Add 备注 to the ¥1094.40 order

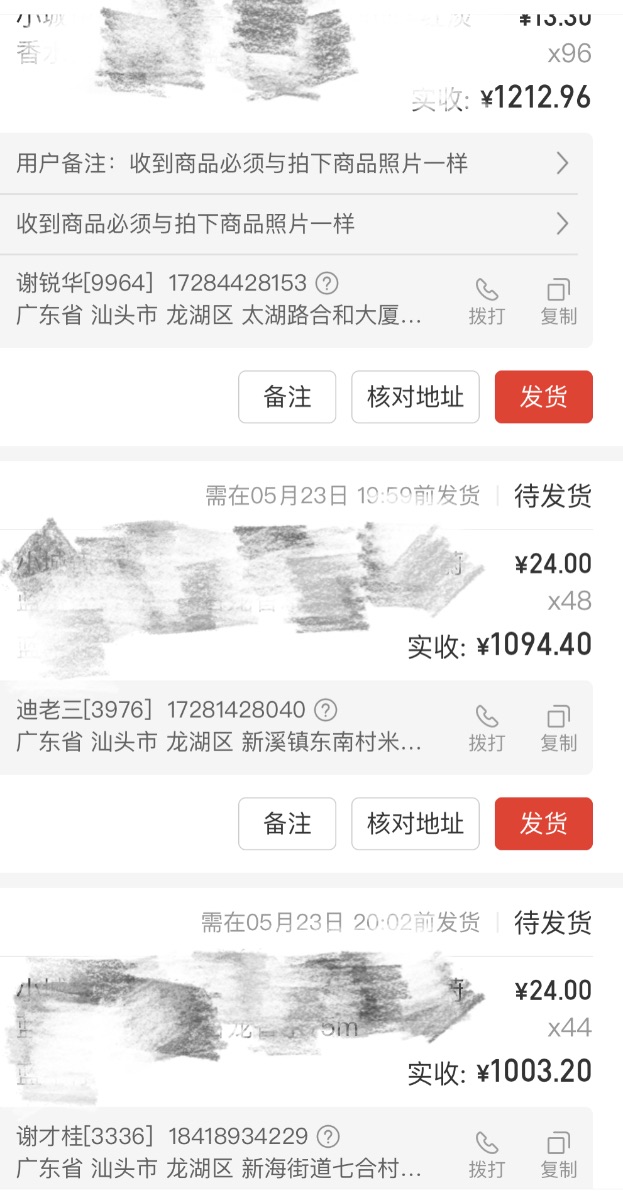tap(287, 824)
